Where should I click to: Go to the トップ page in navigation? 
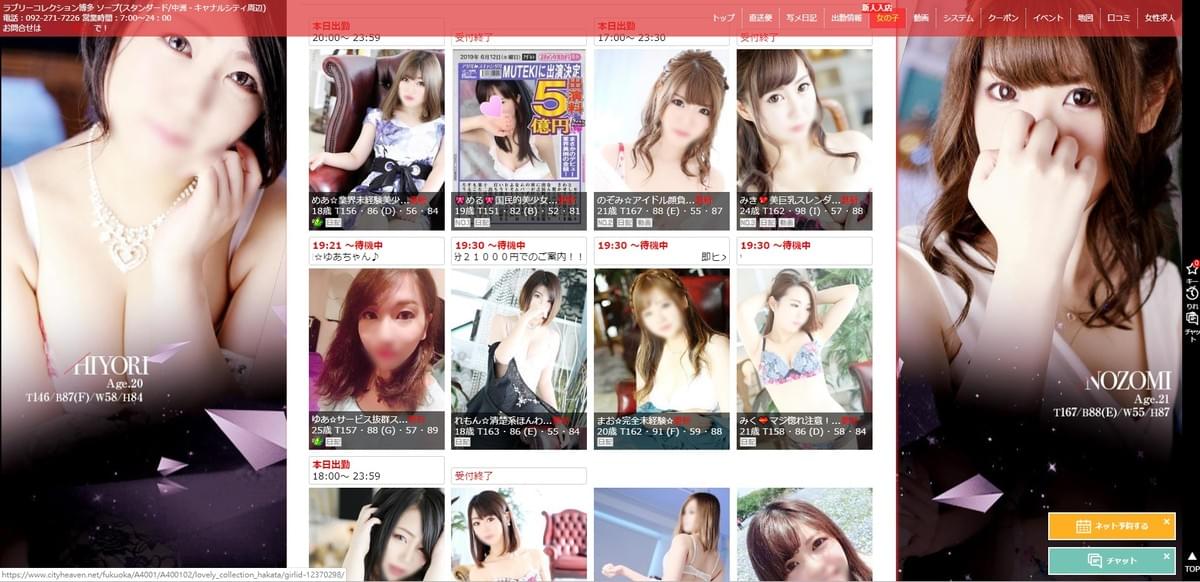click(x=723, y=18)
